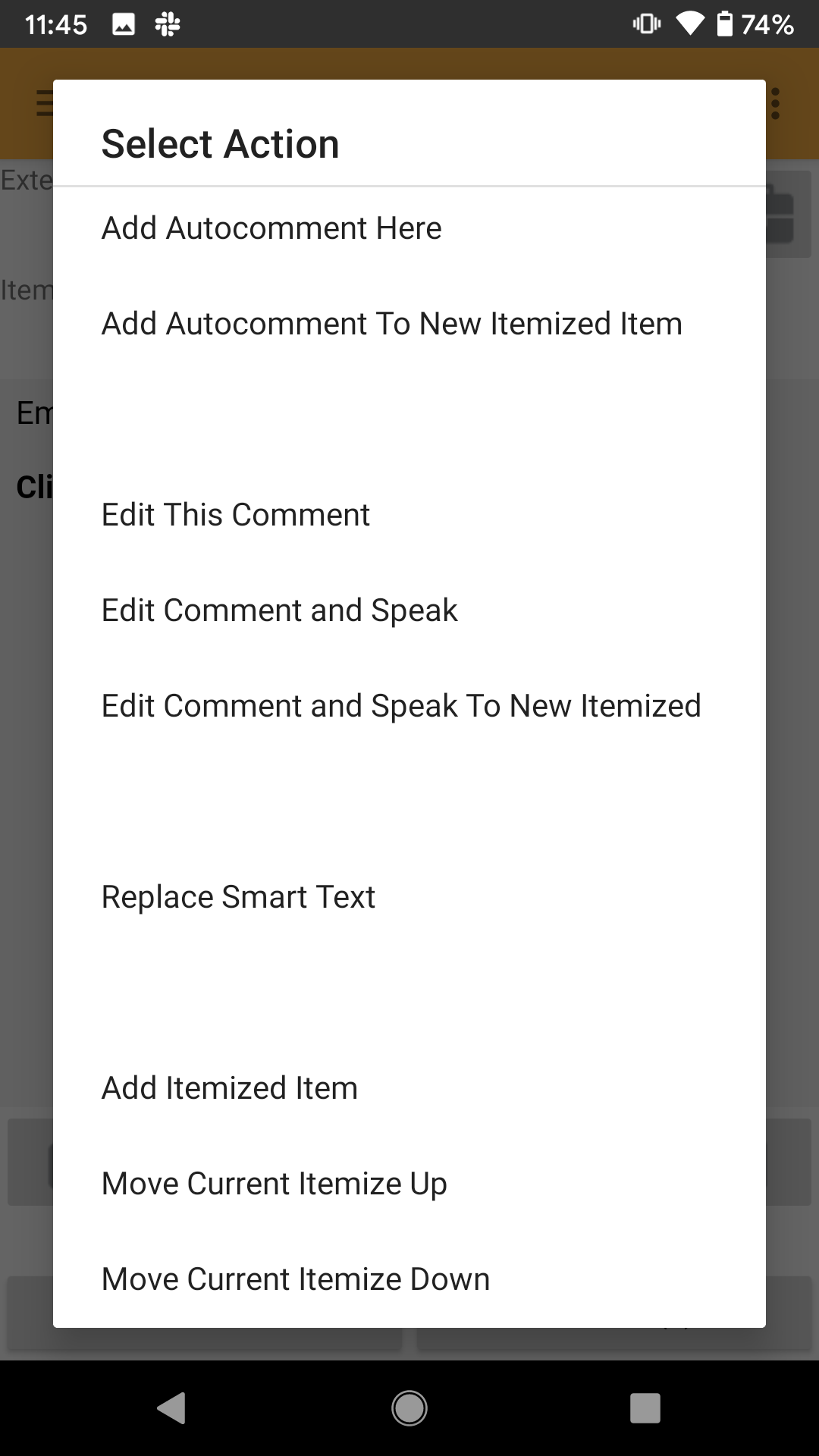Select Add Itemized Item
Image resolution: width=819 pixels, height=1456 pixels.
tap(229, 1088)
